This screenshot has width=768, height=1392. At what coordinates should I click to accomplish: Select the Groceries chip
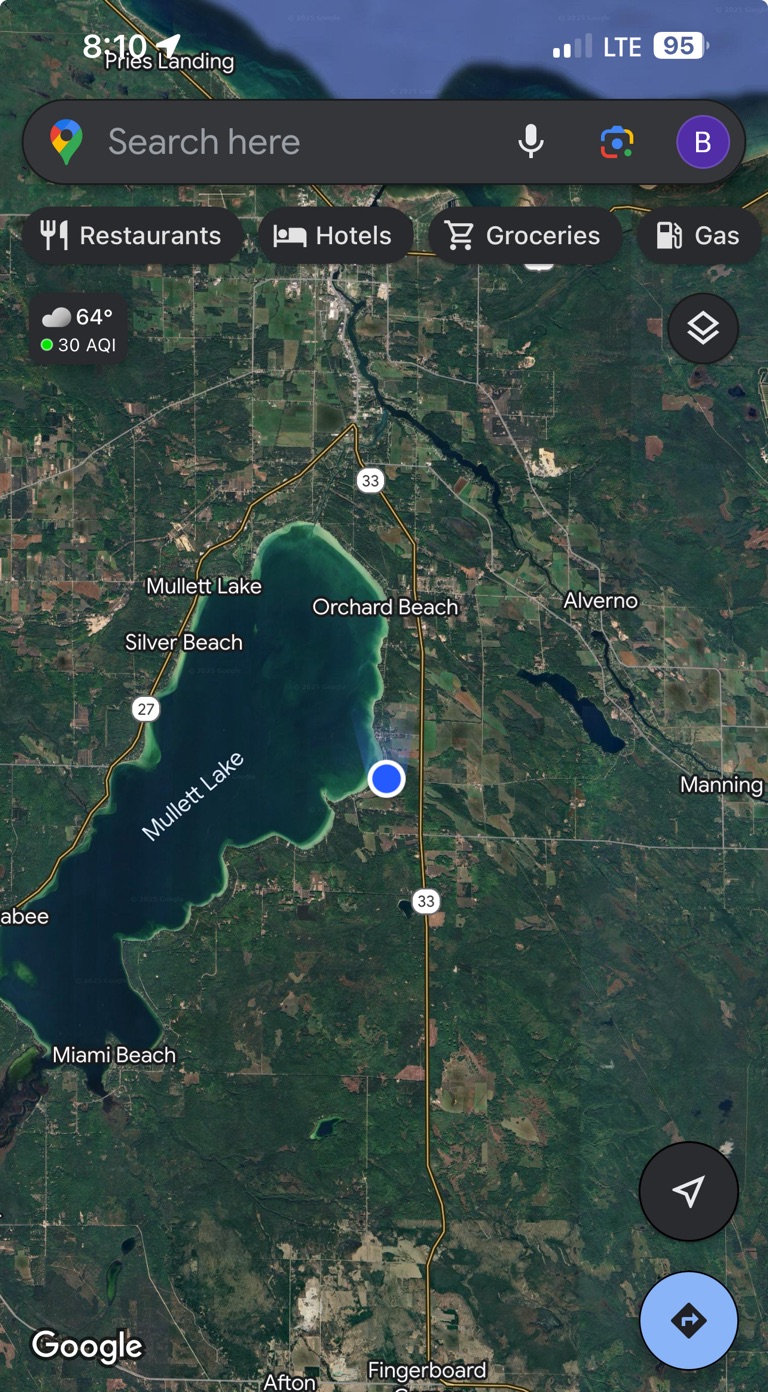point(524,236)
